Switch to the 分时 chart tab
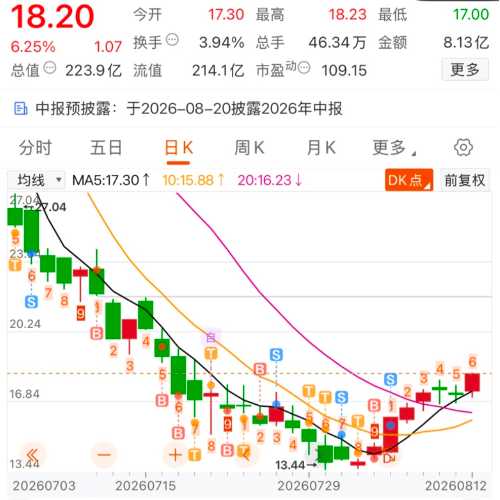 [x=35, y=148]
